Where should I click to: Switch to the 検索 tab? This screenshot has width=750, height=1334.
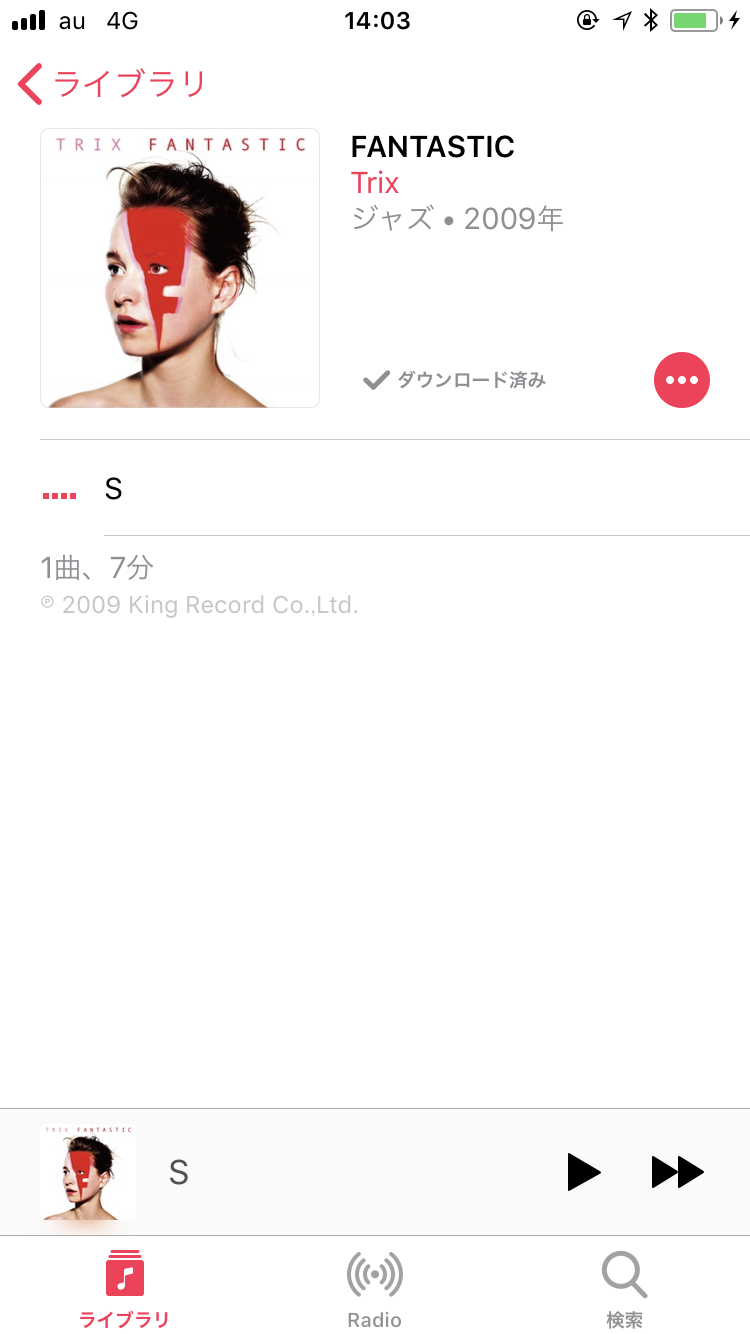point(624,1288)
